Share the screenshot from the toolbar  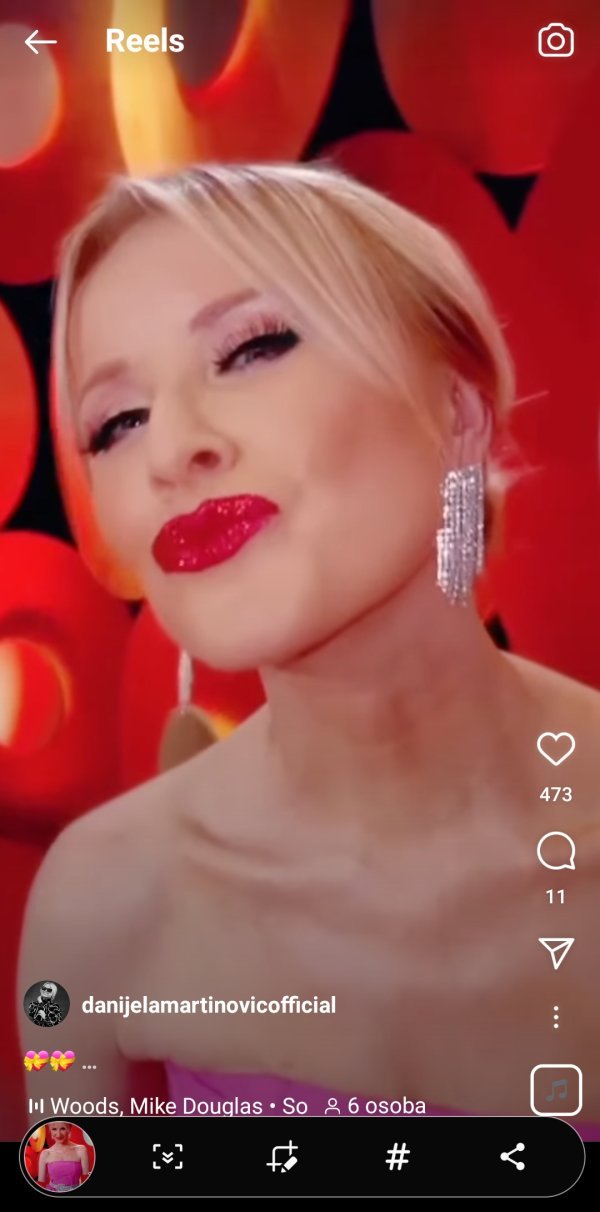coord(512,1157)
